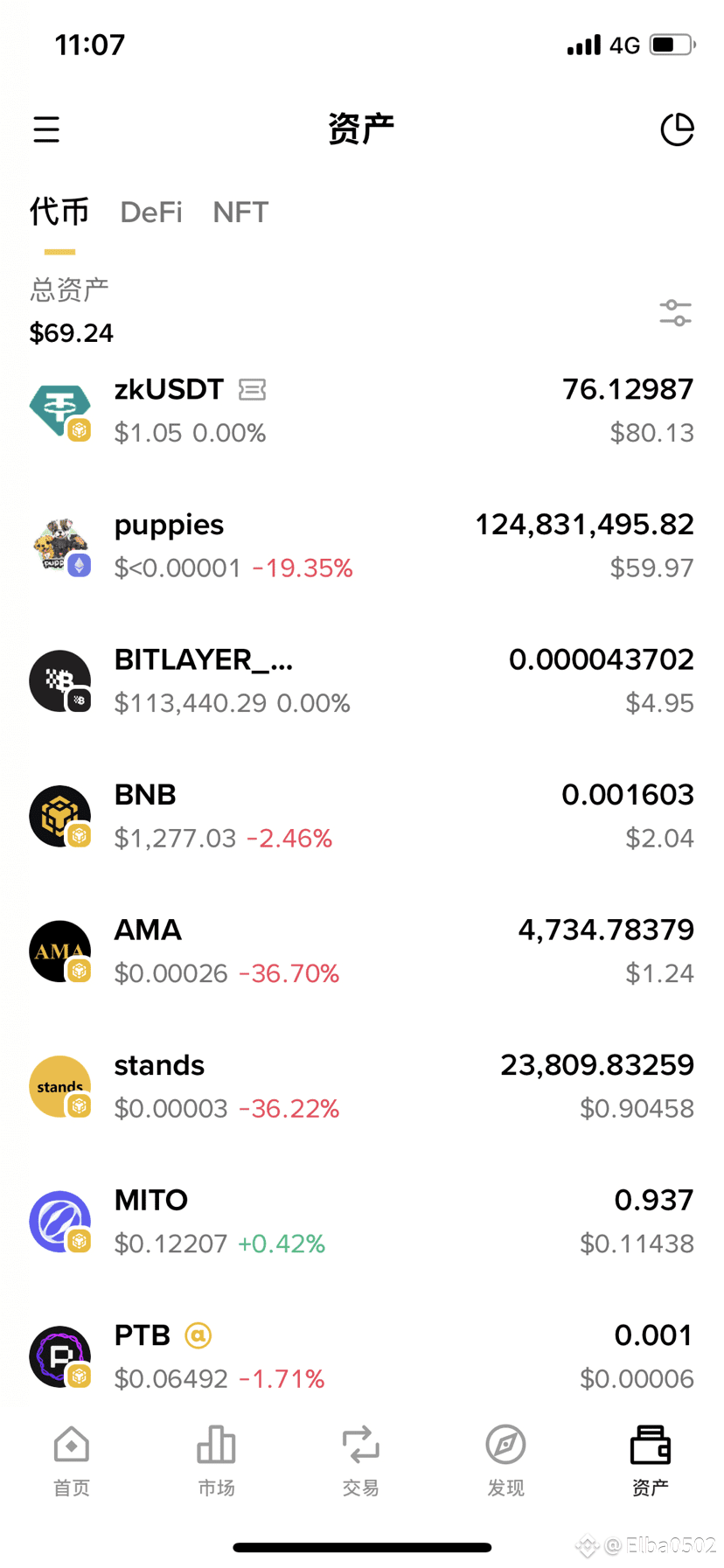724x1568 pixels.
Task: Tap the 资产 assets tab
Action: click(650, 1460)
